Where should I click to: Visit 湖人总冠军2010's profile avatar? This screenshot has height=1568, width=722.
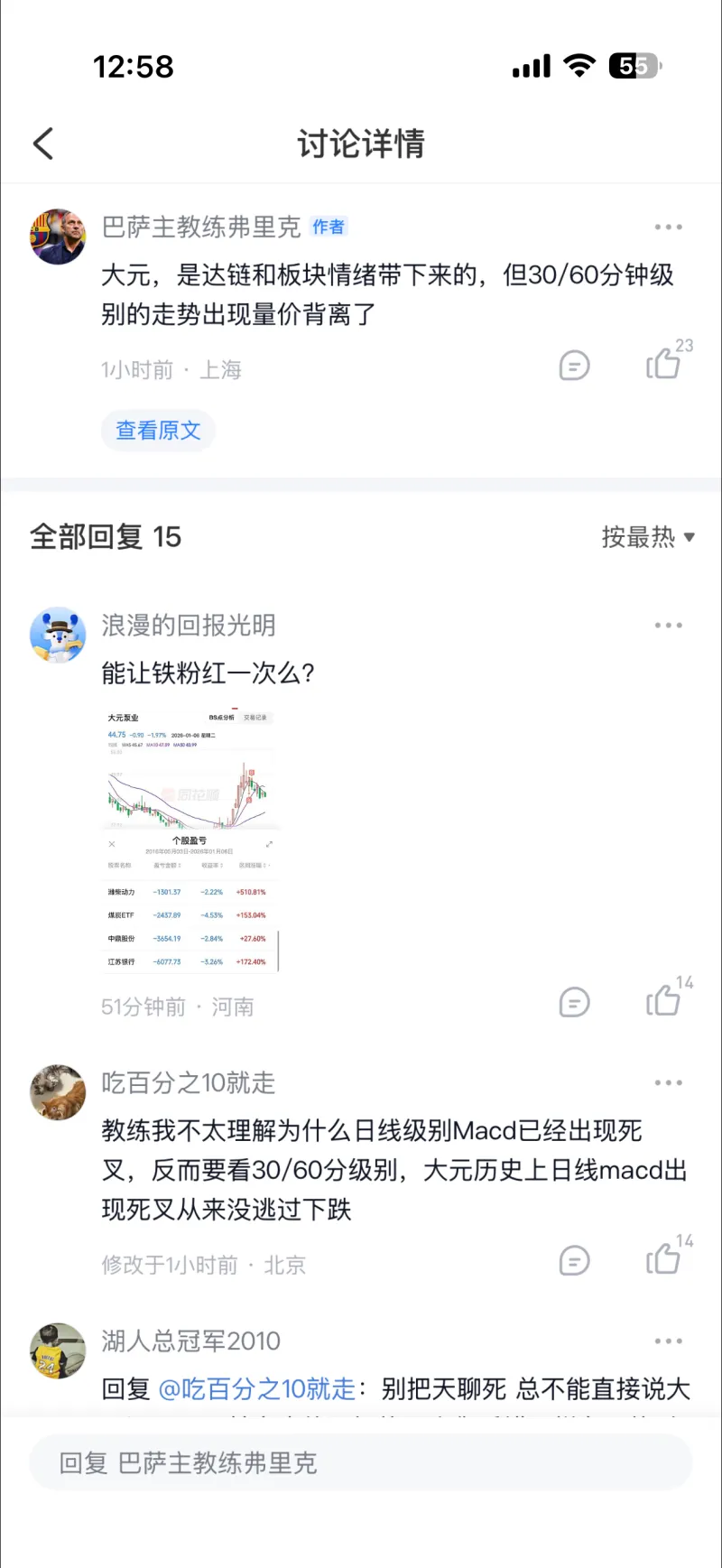pyautogui.click(x=58, y=1350)
